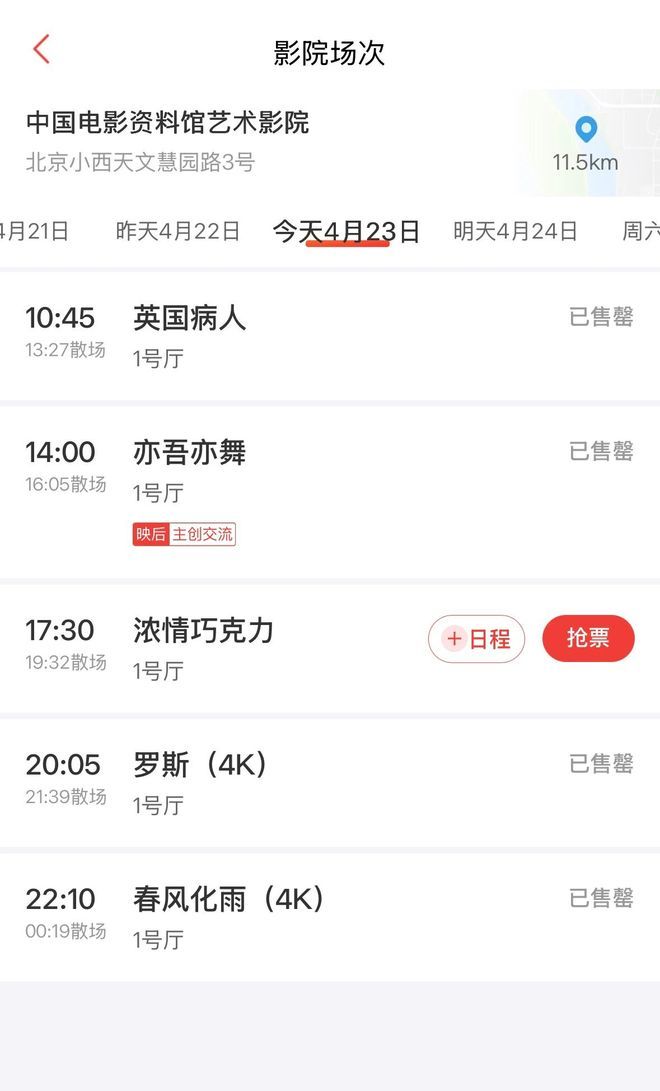The height and width of the screenshot is (1091, 660).
Task: Switch to yesterday 4月22日 date tab
Action: (178, 231)
